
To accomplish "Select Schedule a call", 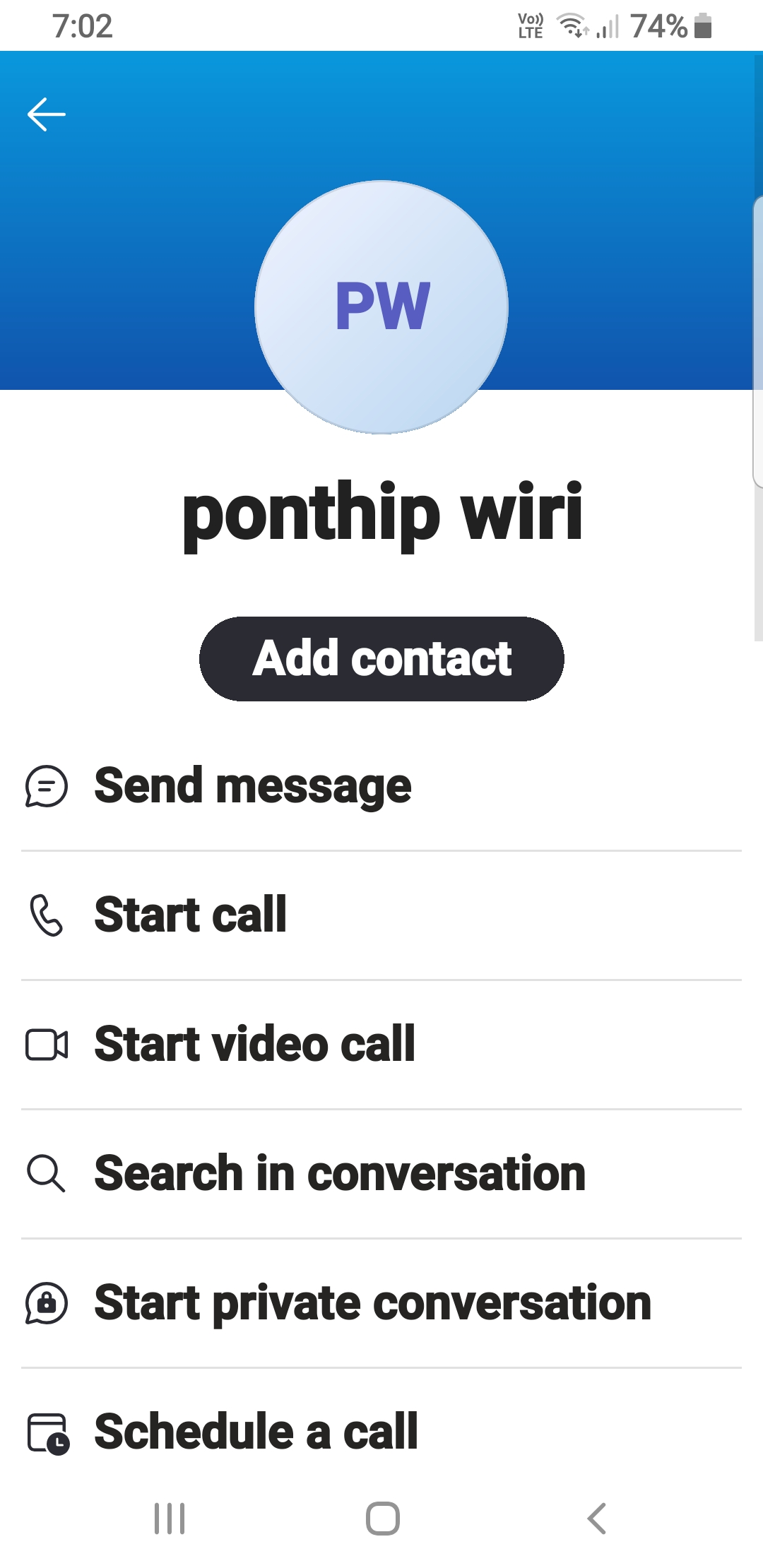I will click(381, 1432).
